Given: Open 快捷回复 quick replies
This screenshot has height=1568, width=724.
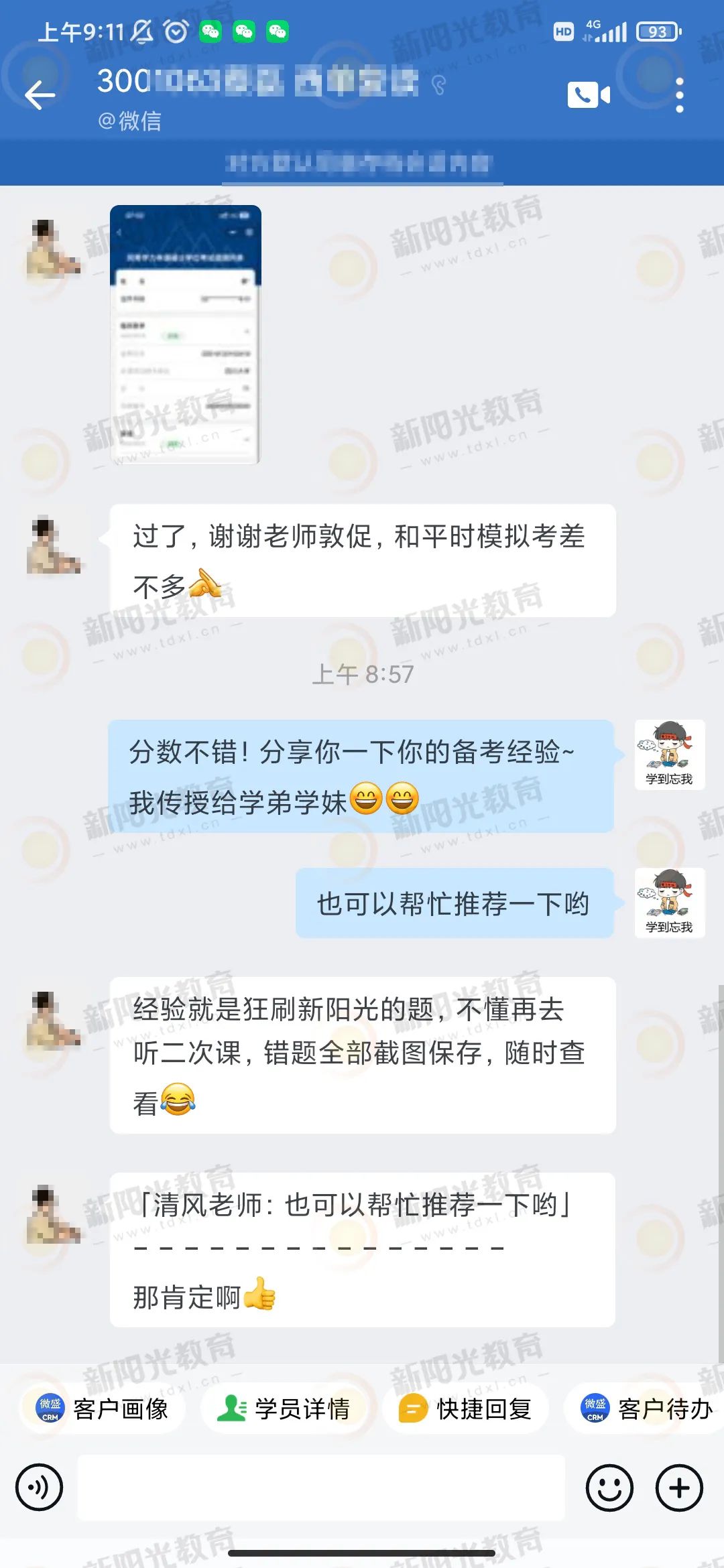Looking at the screenshot, I should point(465,1409).
